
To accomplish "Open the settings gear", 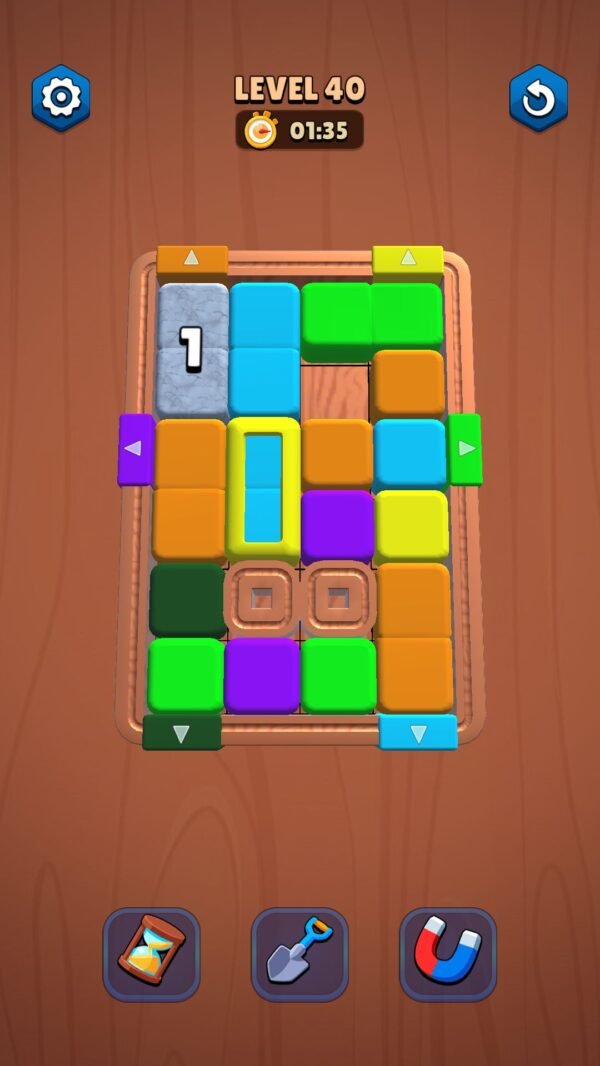I will [x=61, y=97].
